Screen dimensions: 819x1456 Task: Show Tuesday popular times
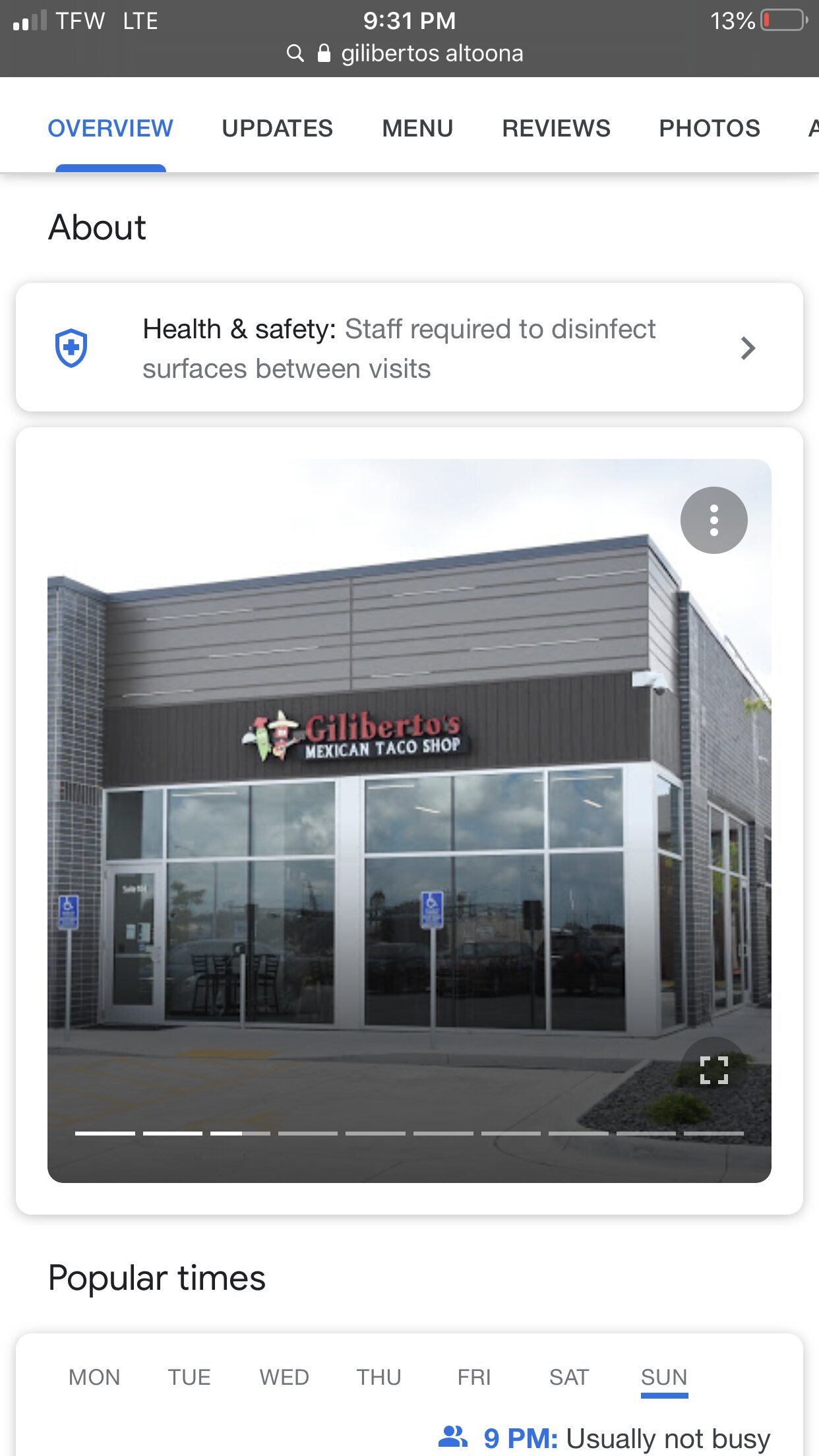click(x=189, y=1377)
